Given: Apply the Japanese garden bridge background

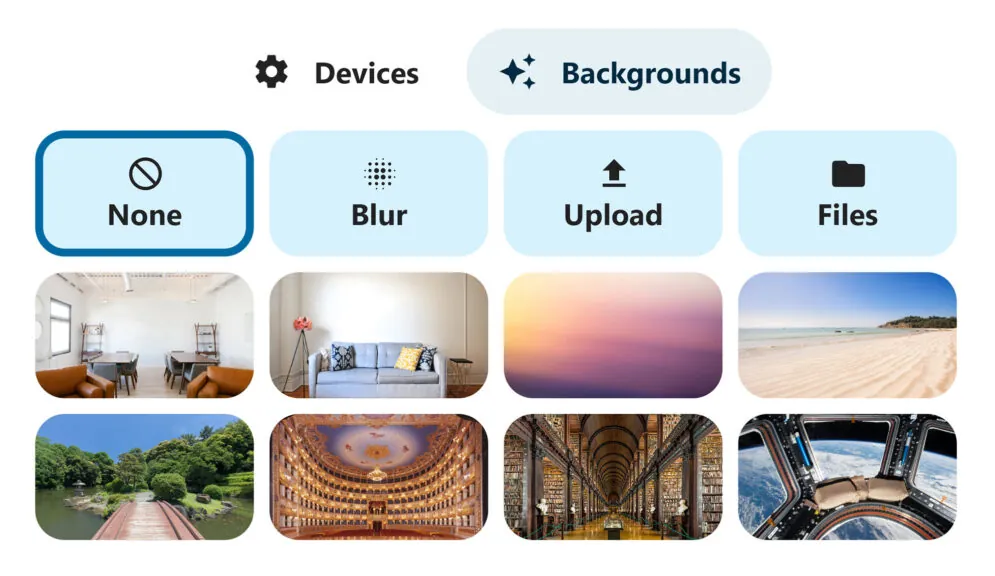Looking at the screenshot, I should [145, 477].
